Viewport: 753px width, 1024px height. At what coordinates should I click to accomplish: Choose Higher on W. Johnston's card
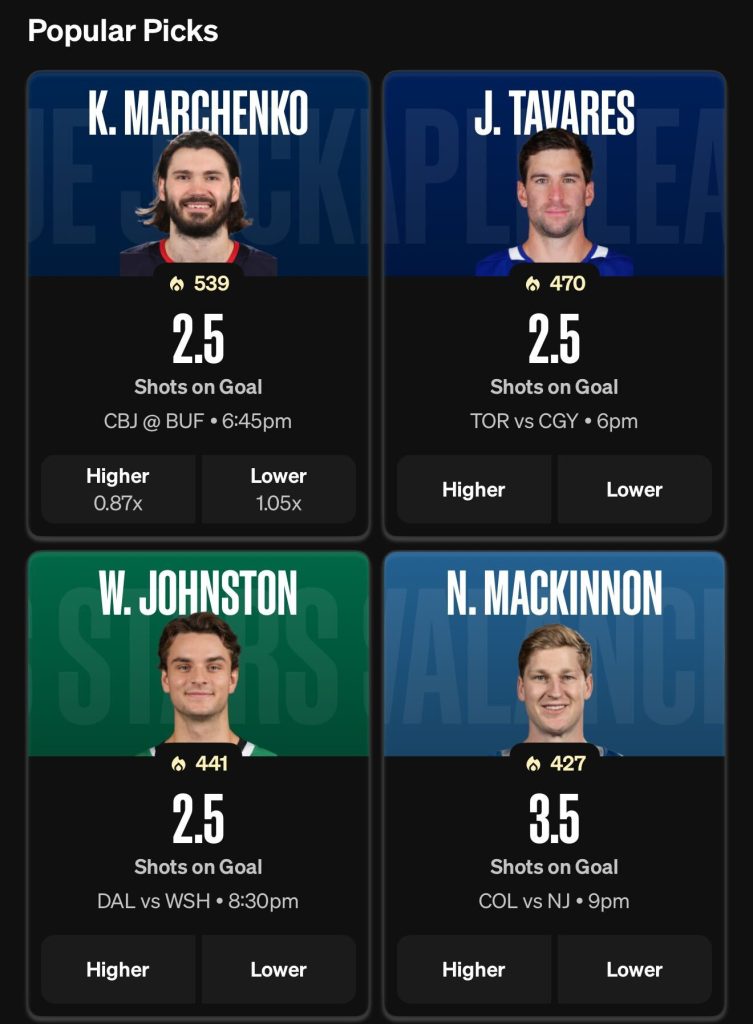(x=118, y=969)
